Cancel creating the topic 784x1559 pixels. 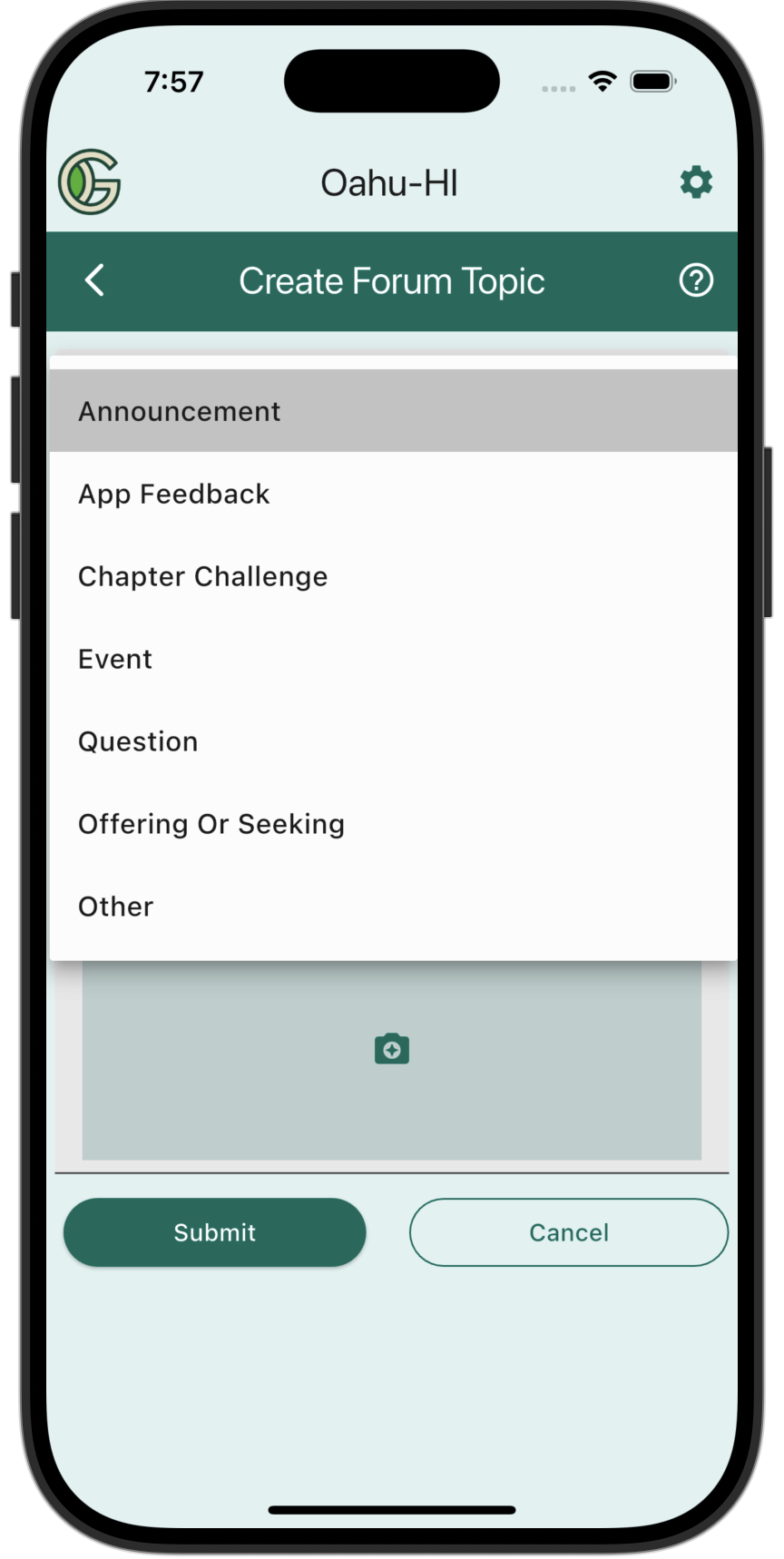tap(569, 1232)
